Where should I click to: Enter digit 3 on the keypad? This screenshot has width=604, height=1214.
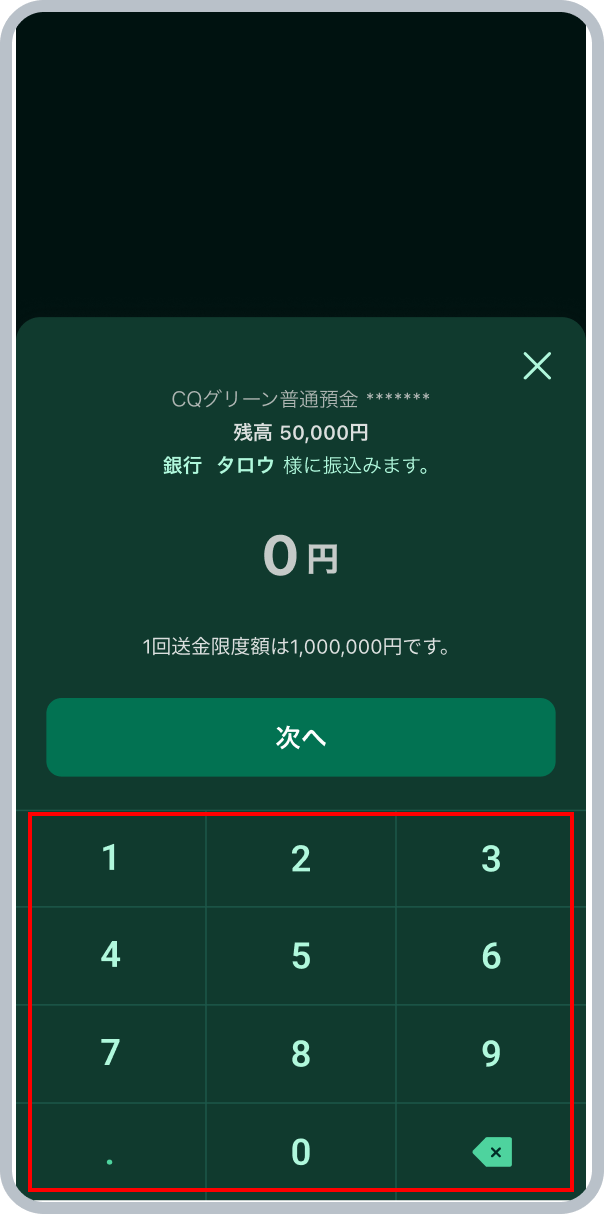[491, 859]
